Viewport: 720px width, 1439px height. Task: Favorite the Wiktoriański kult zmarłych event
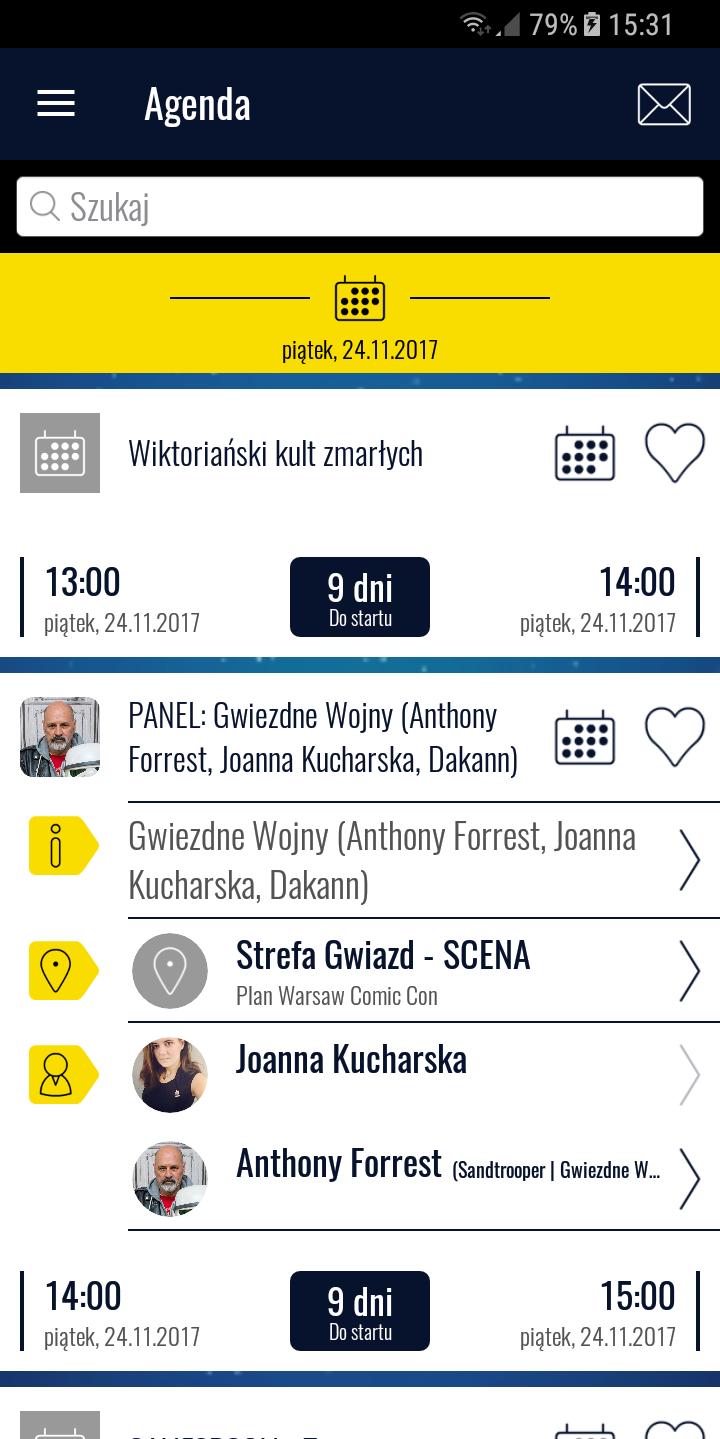tap(675, 452)
